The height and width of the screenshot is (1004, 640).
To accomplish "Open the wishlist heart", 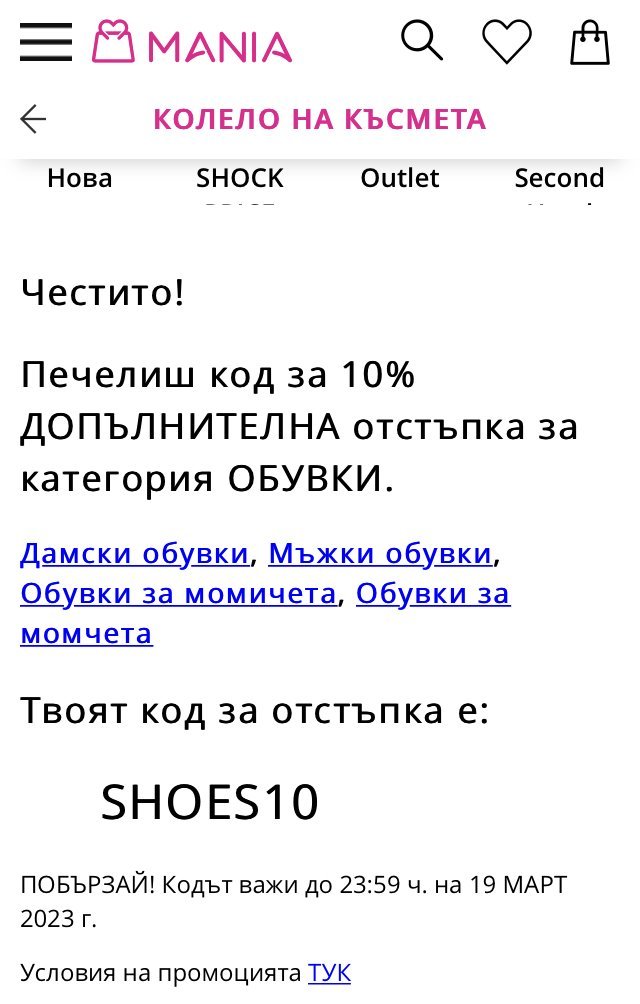I will pos(507,43).
